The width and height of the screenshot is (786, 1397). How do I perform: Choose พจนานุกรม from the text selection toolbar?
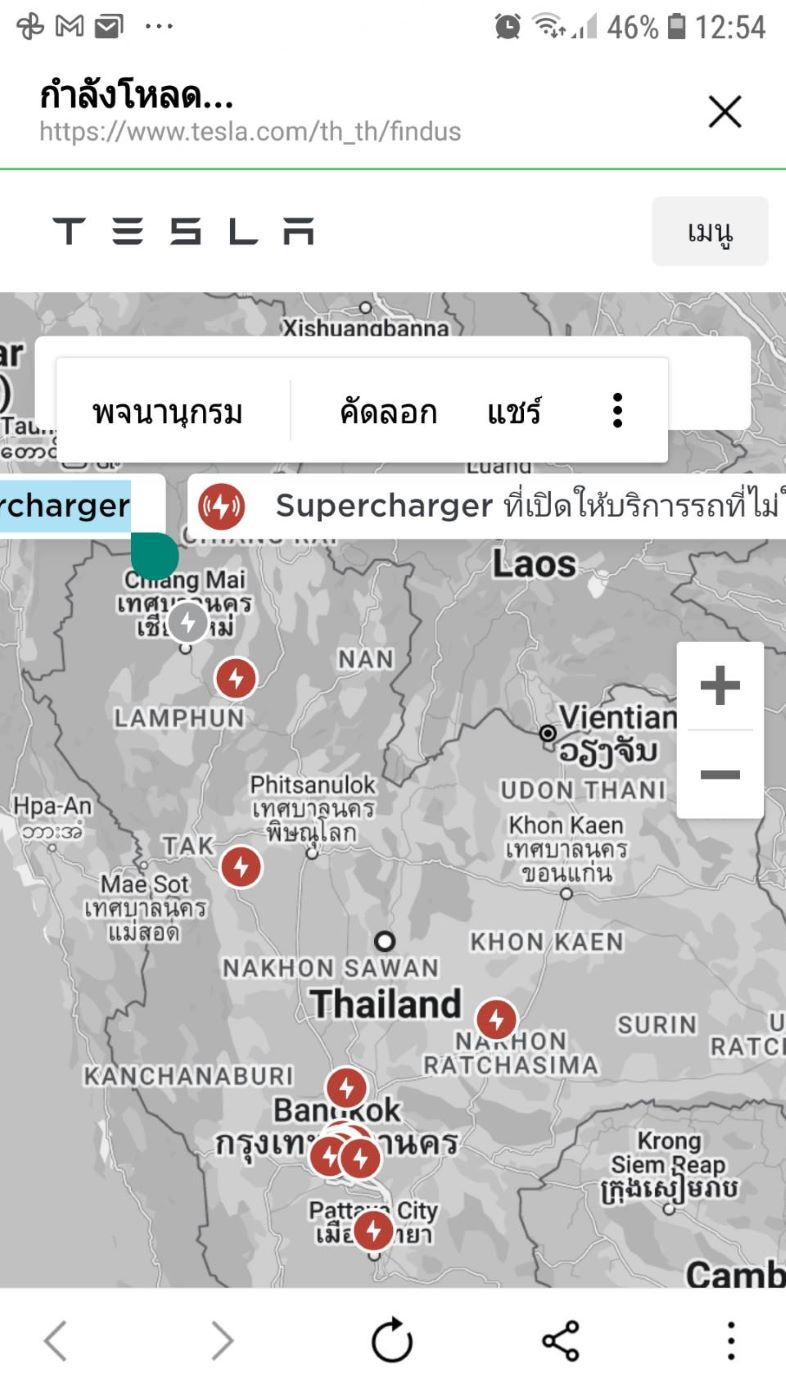167,411
